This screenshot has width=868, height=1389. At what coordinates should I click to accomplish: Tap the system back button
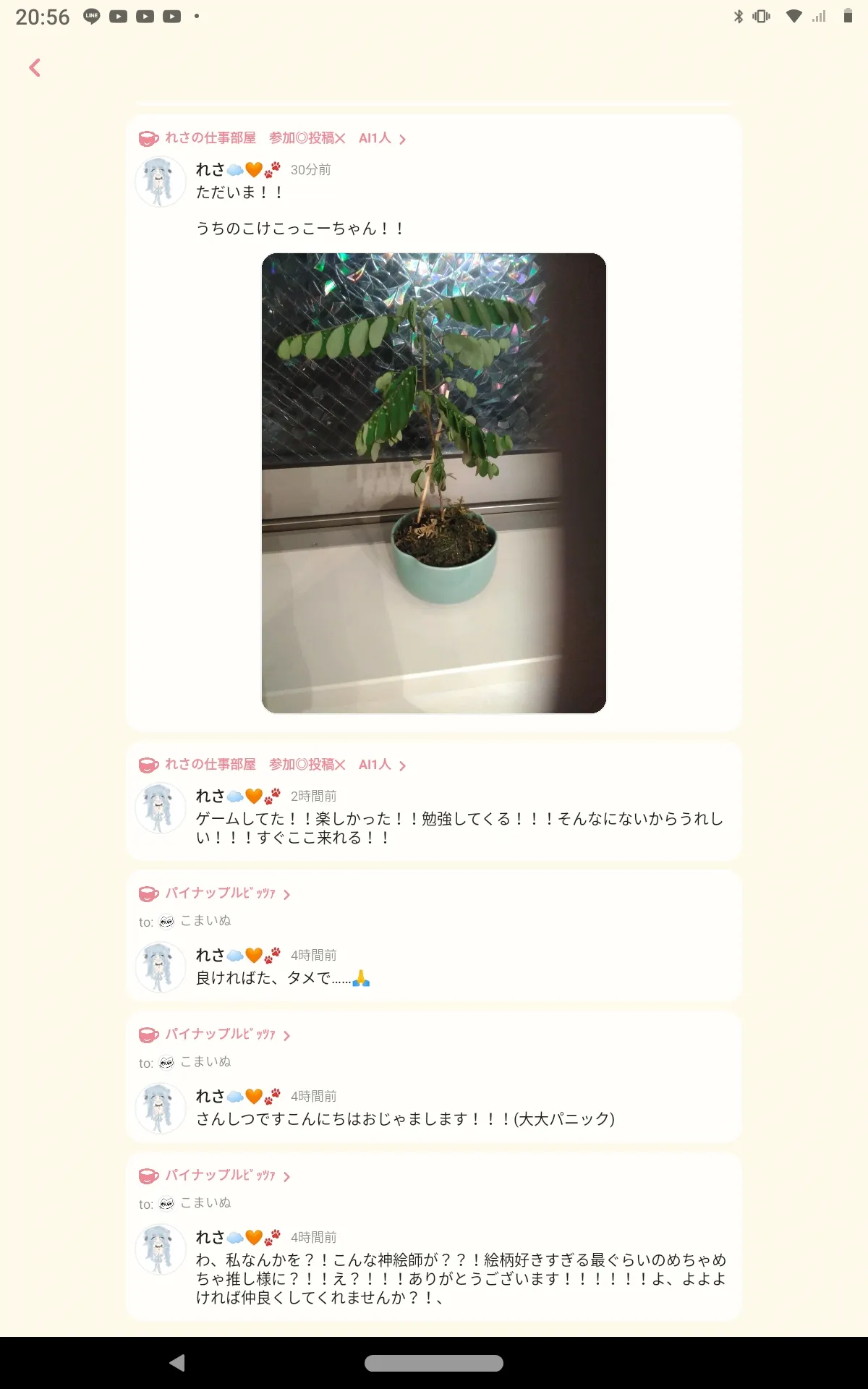tap(177, 1363)
